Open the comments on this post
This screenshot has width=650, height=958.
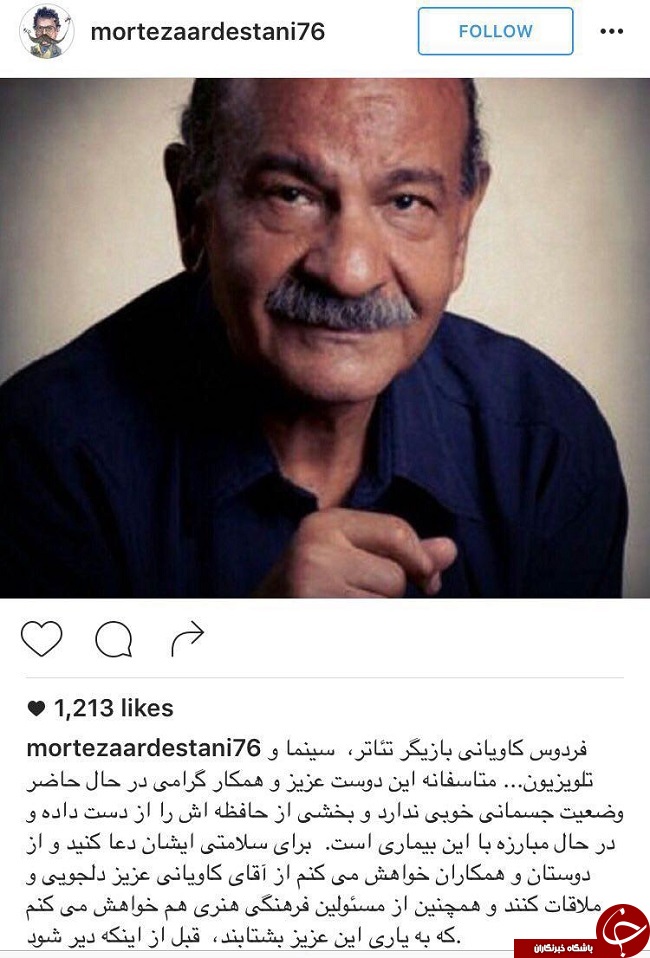[x=113, y=639]
